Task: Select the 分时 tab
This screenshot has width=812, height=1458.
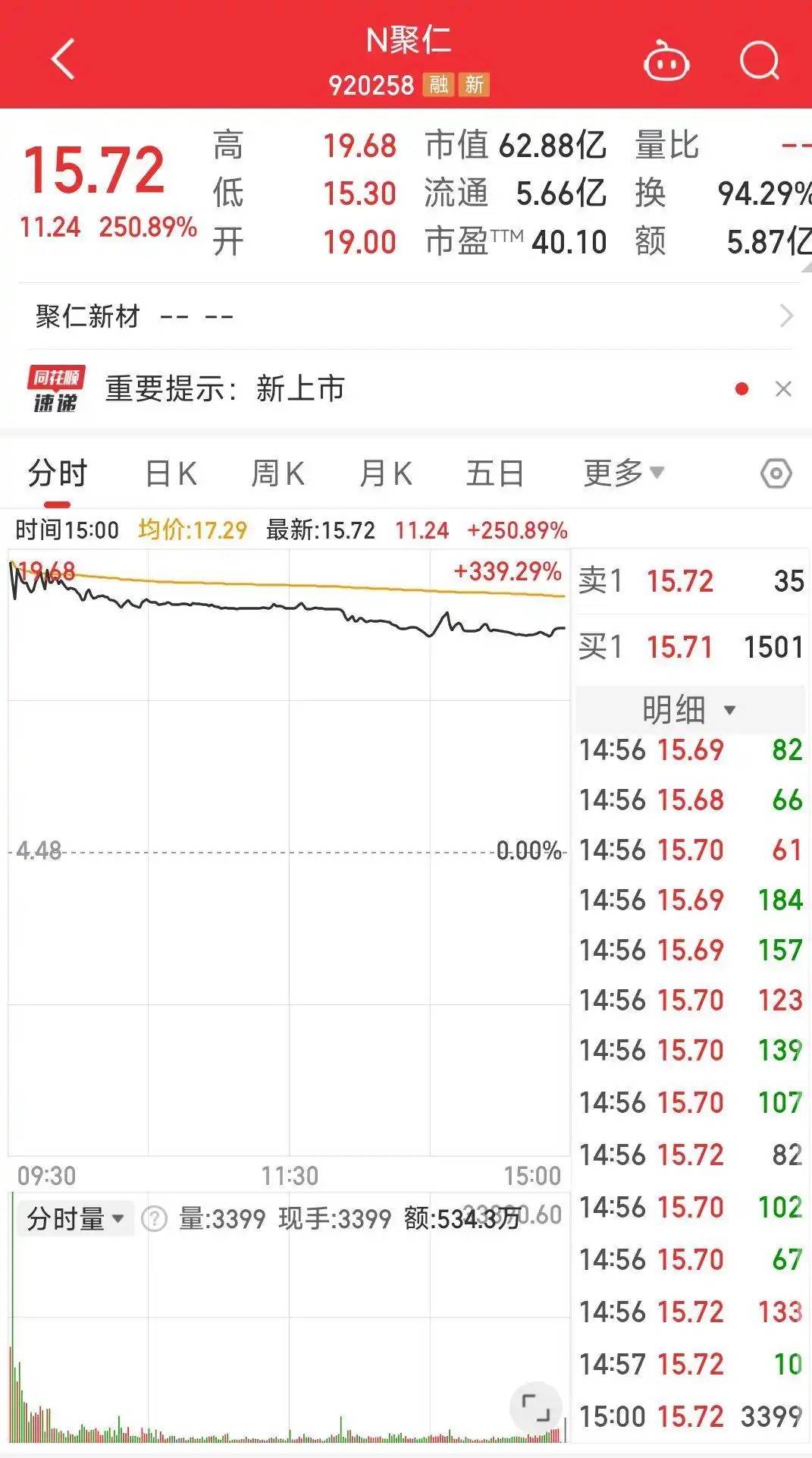Action: point(58,473)
